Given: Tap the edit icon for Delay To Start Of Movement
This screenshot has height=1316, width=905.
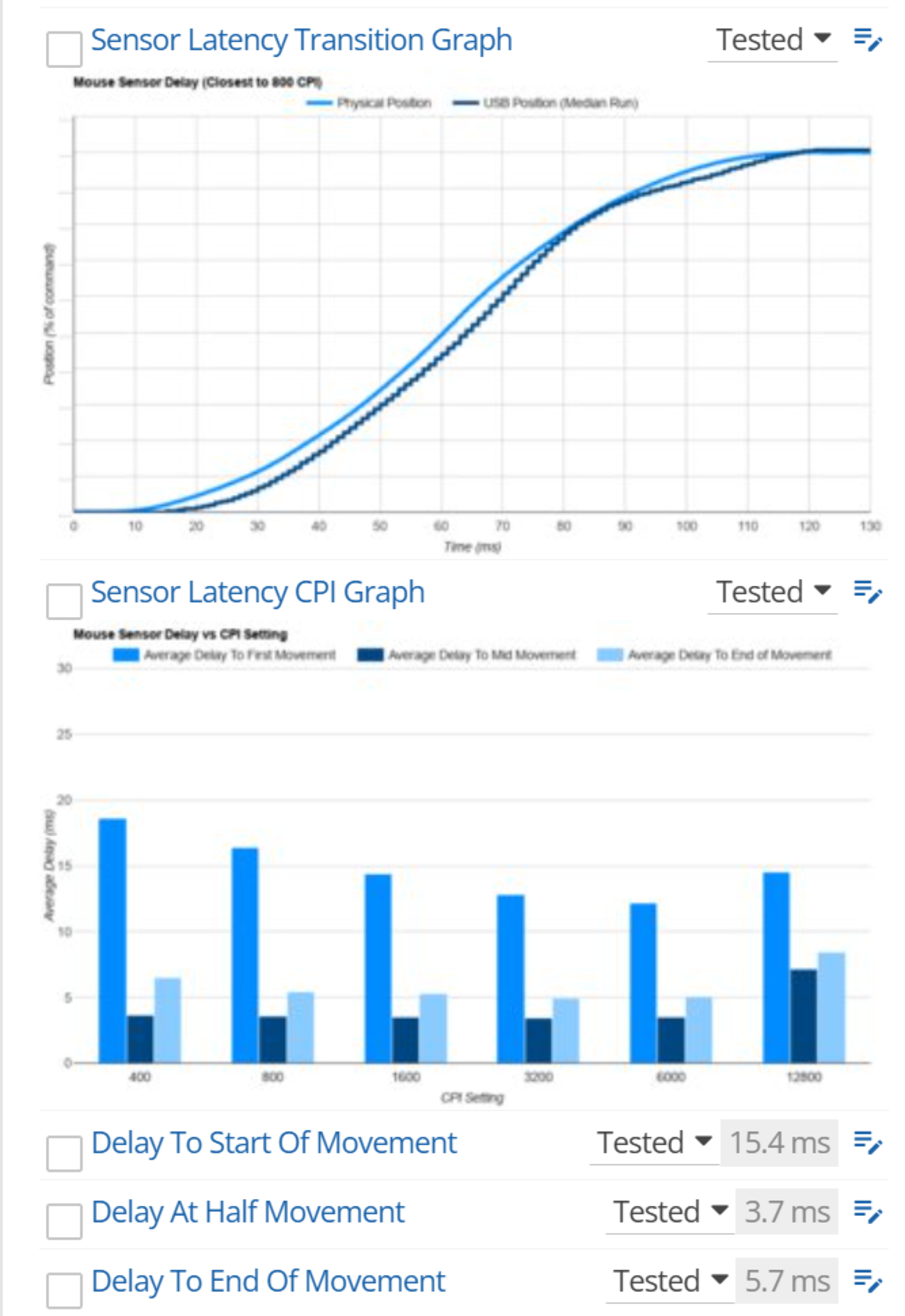Looking at the screenshot, I should tap(867, 1143).
